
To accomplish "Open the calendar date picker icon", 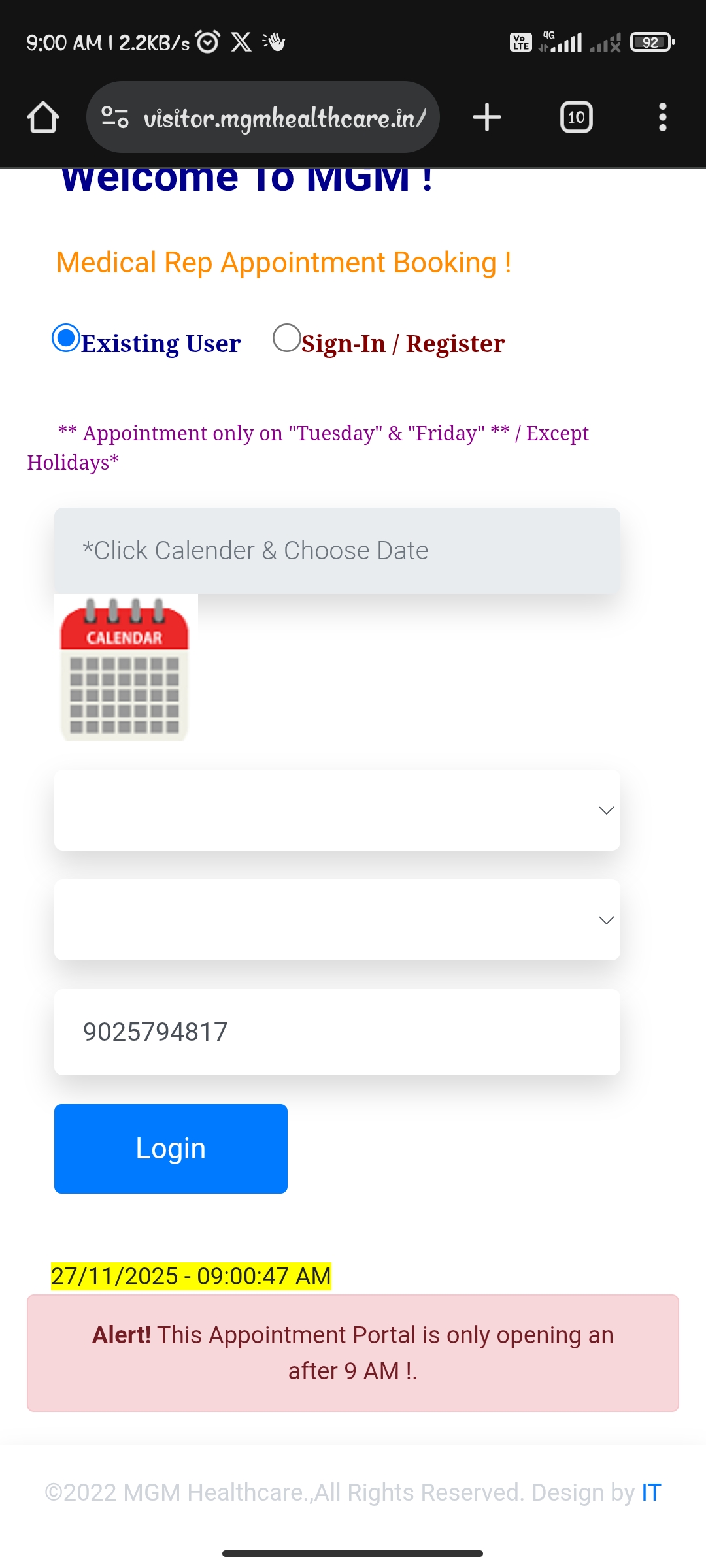I will click(x=125, y=668).
